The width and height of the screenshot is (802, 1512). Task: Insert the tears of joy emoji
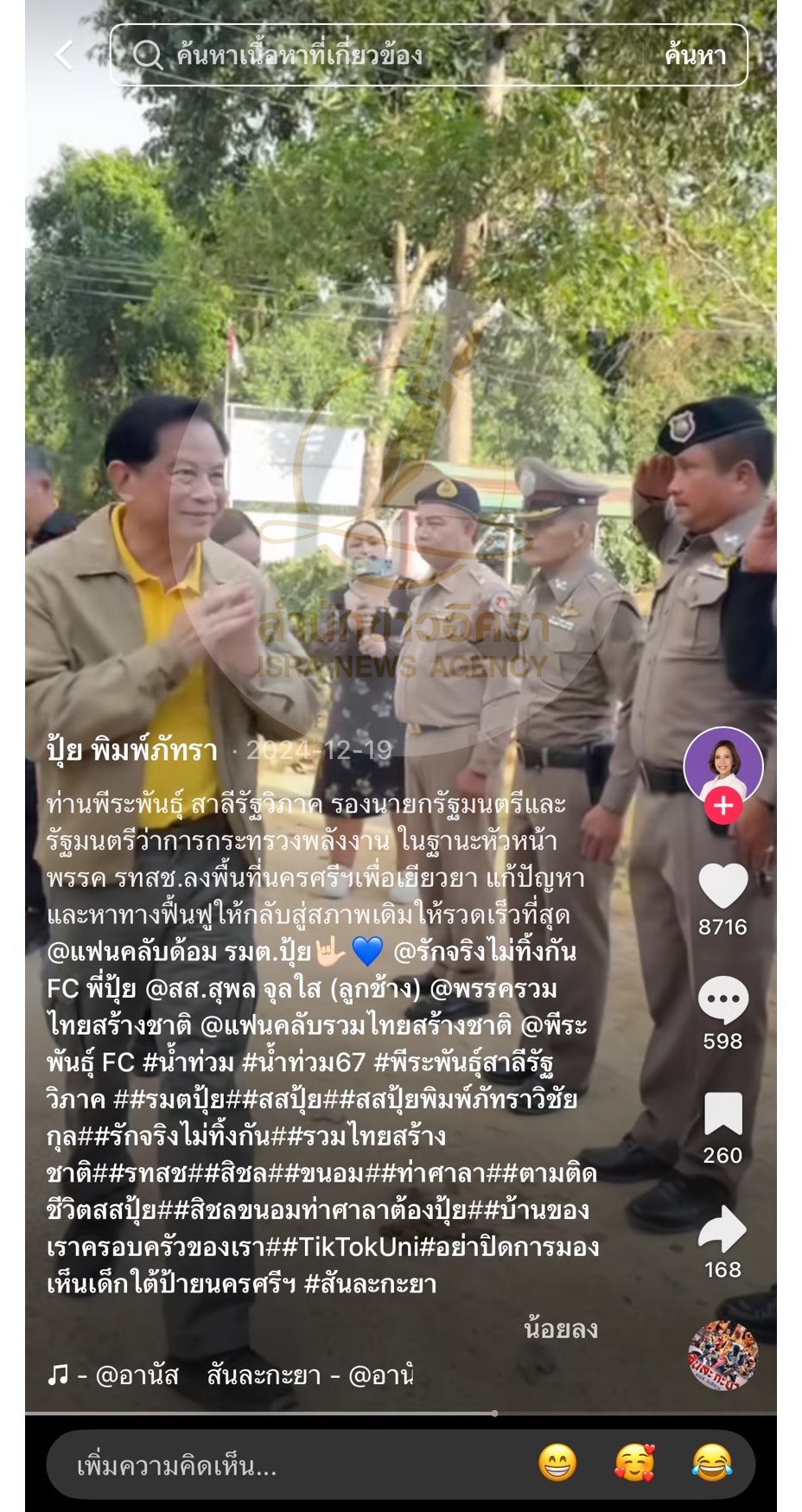tap(712, 1464)
